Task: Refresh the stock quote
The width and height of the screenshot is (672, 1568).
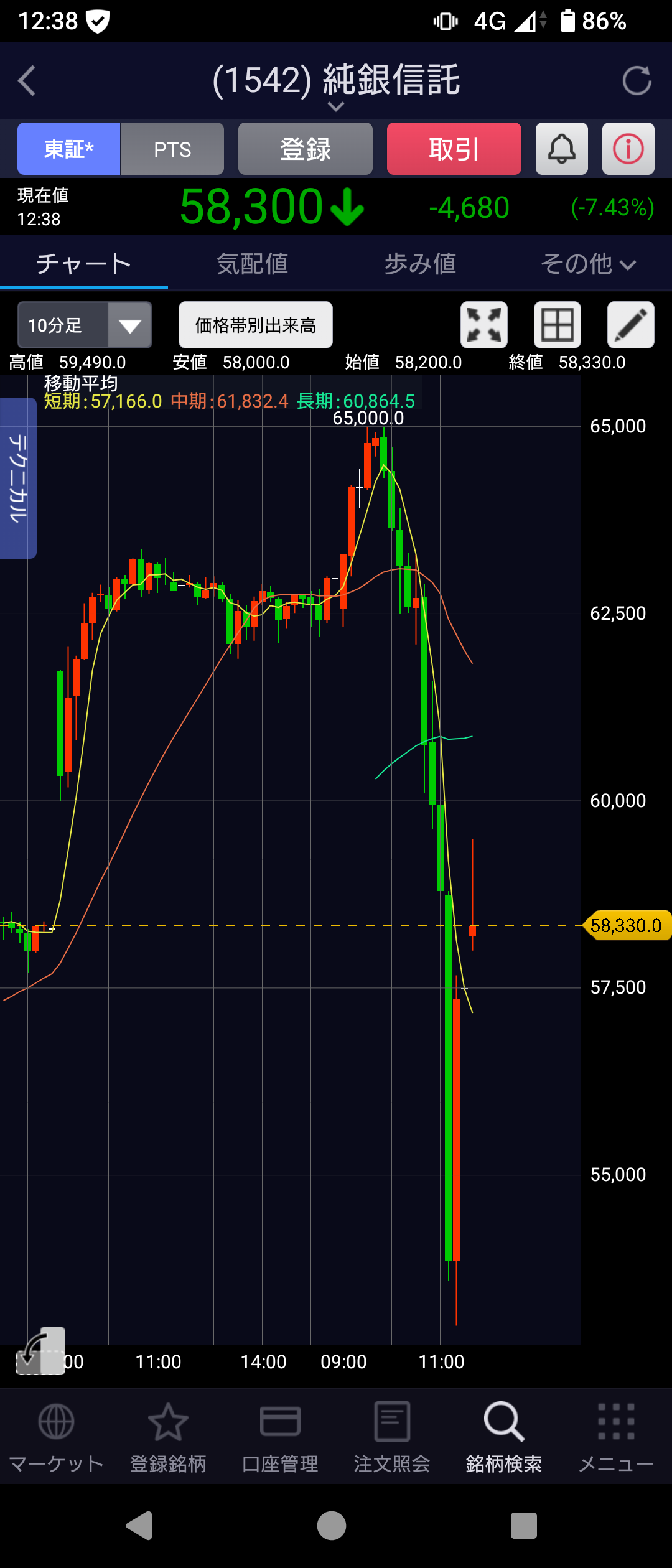Action: point(637,81)
